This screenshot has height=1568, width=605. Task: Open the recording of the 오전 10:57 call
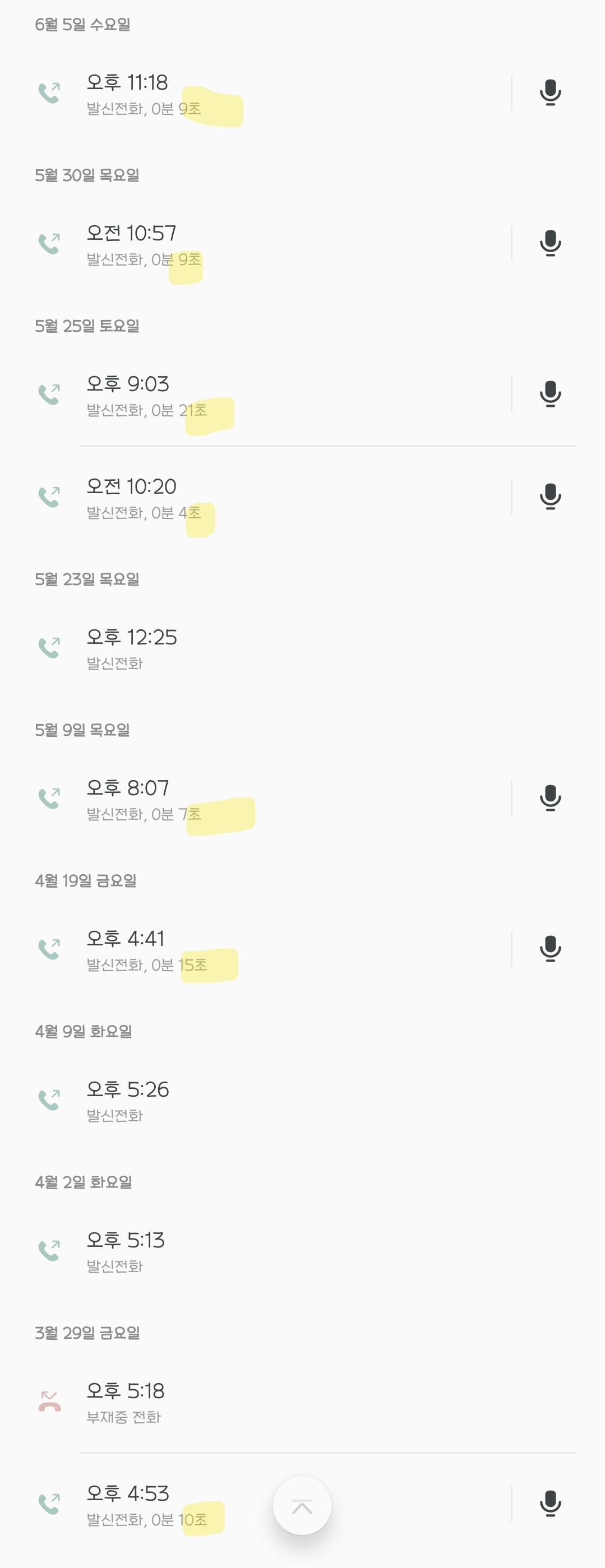[550, 243]
